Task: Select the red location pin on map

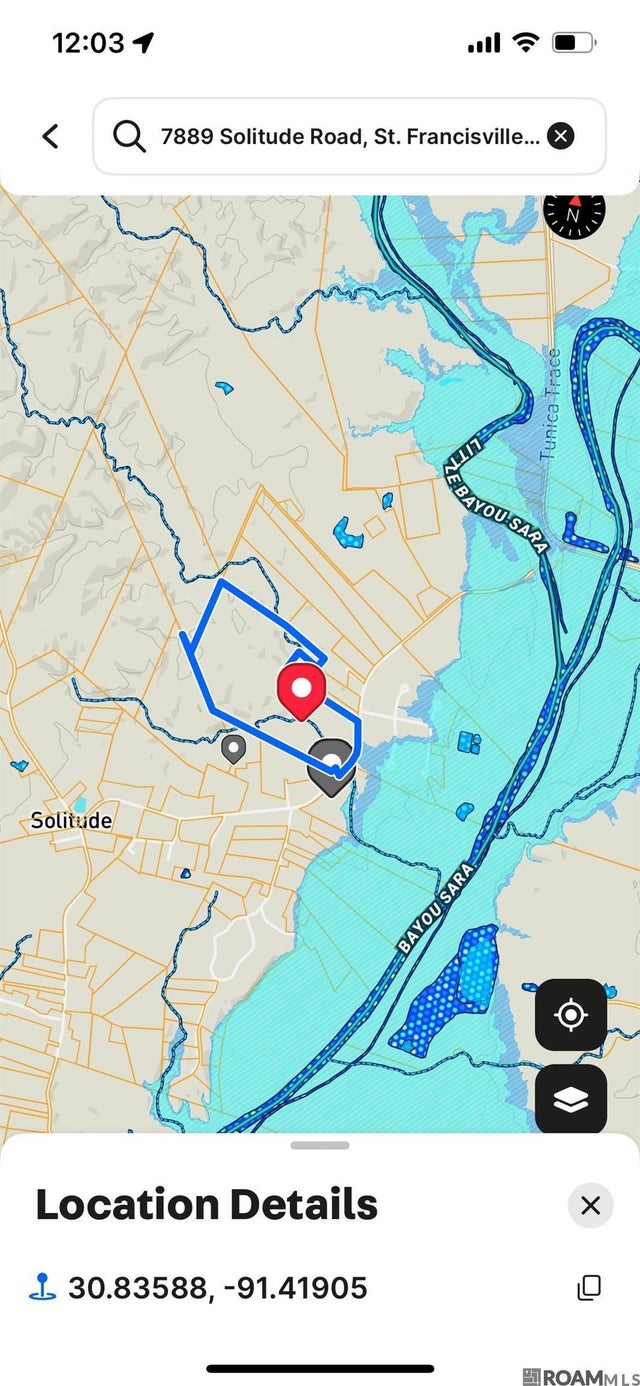Action: [x=301, y=689]
